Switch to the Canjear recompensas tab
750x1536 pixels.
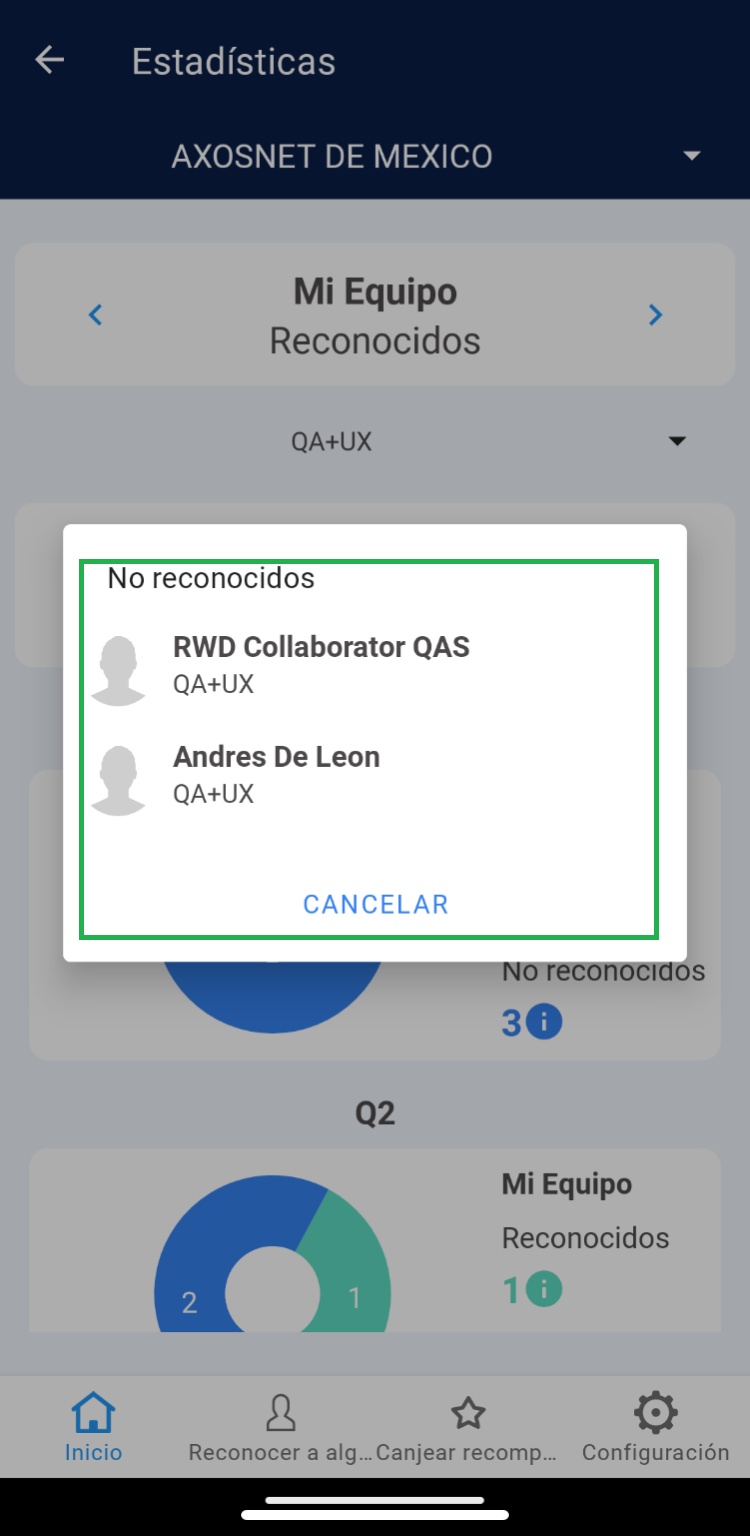click(x=467, y=1428)
